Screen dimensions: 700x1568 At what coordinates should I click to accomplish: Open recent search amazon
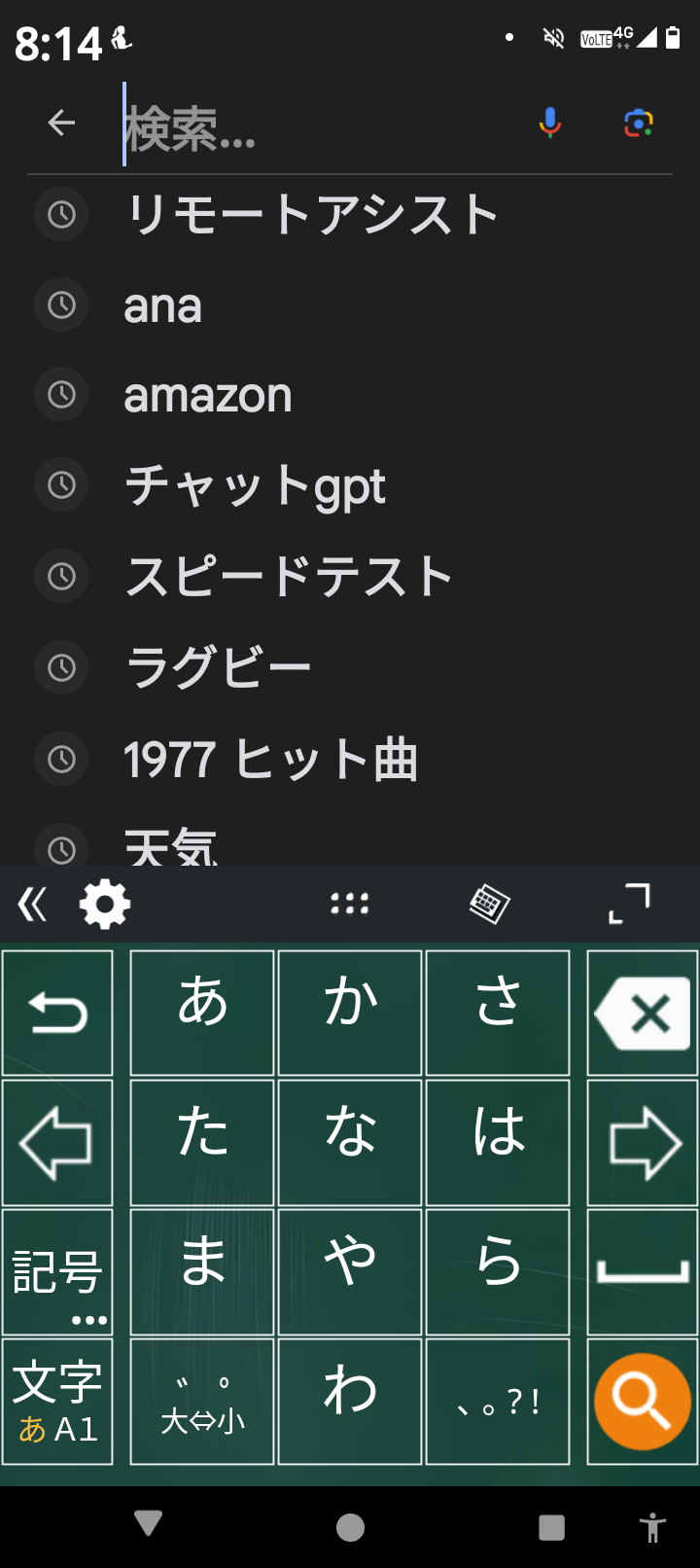tap(208, 396)
